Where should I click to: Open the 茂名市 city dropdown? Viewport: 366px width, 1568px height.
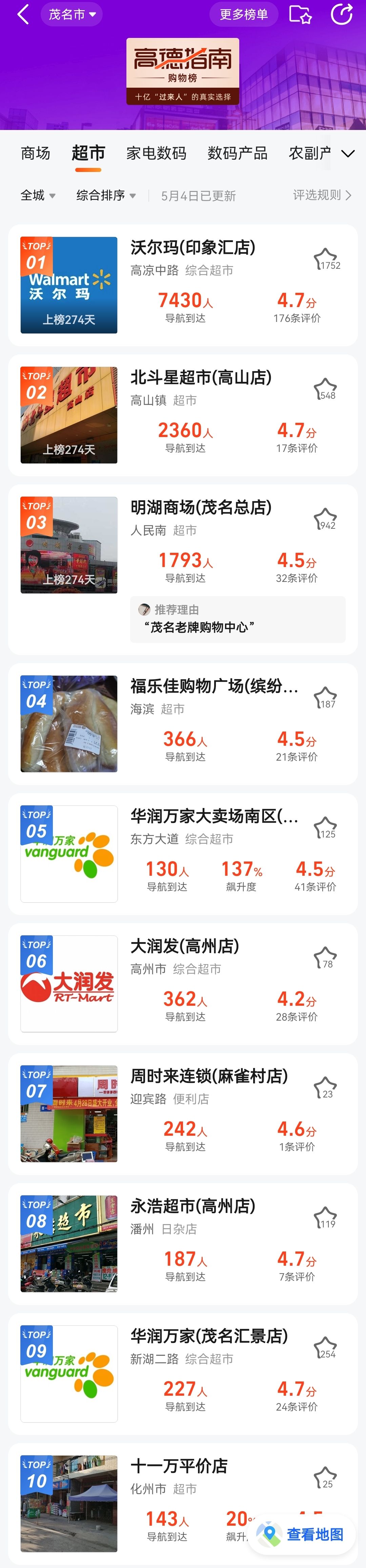[x=72, y=15]
